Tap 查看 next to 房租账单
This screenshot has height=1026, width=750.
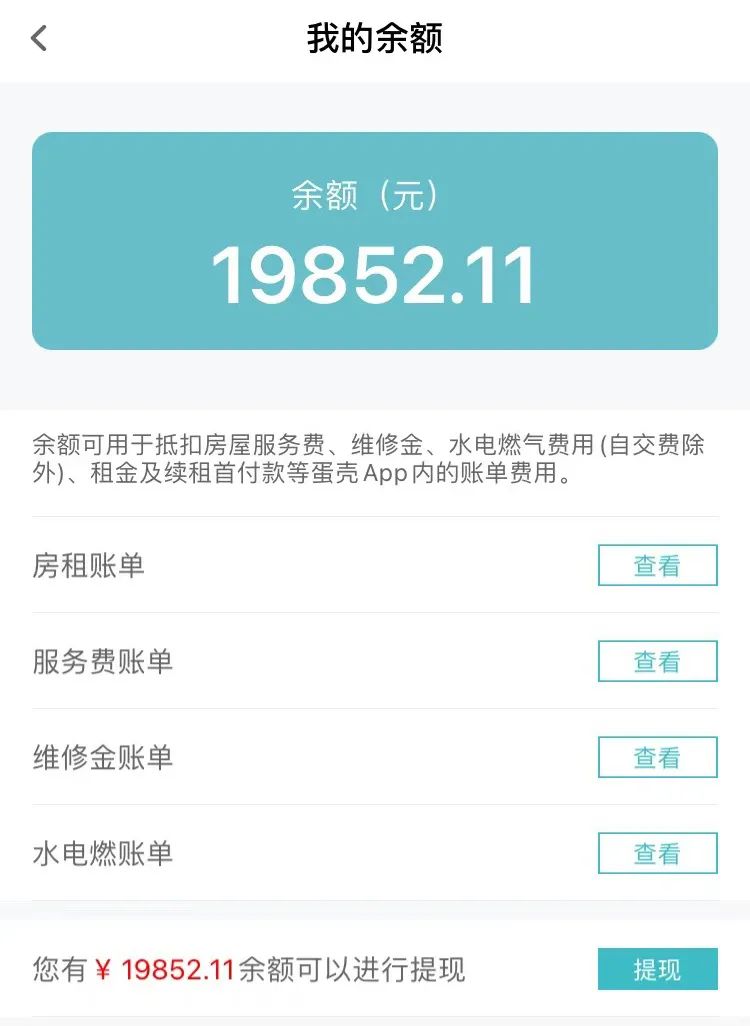(657, 565)
